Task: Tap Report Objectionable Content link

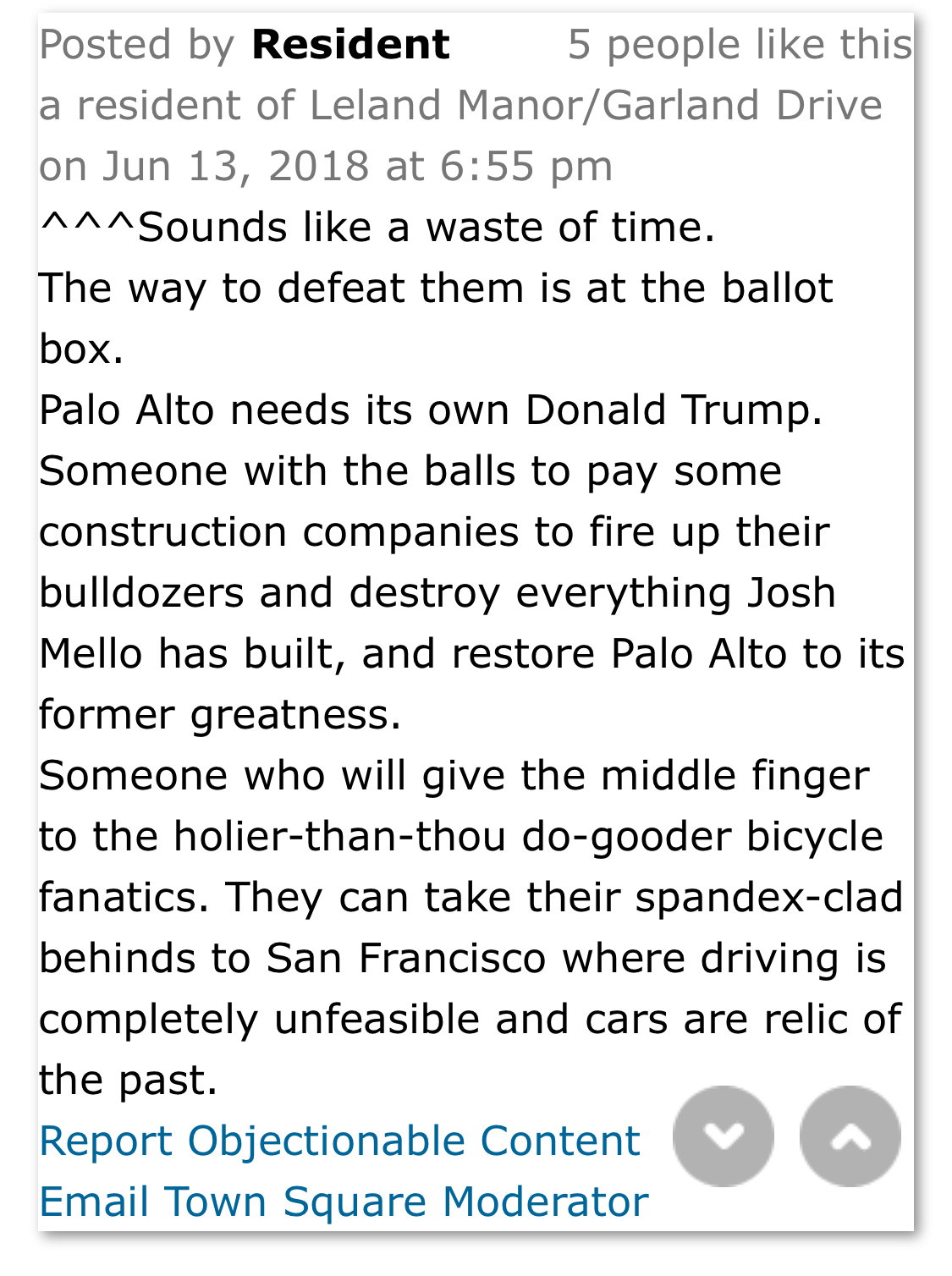Action: [339, 1141]
